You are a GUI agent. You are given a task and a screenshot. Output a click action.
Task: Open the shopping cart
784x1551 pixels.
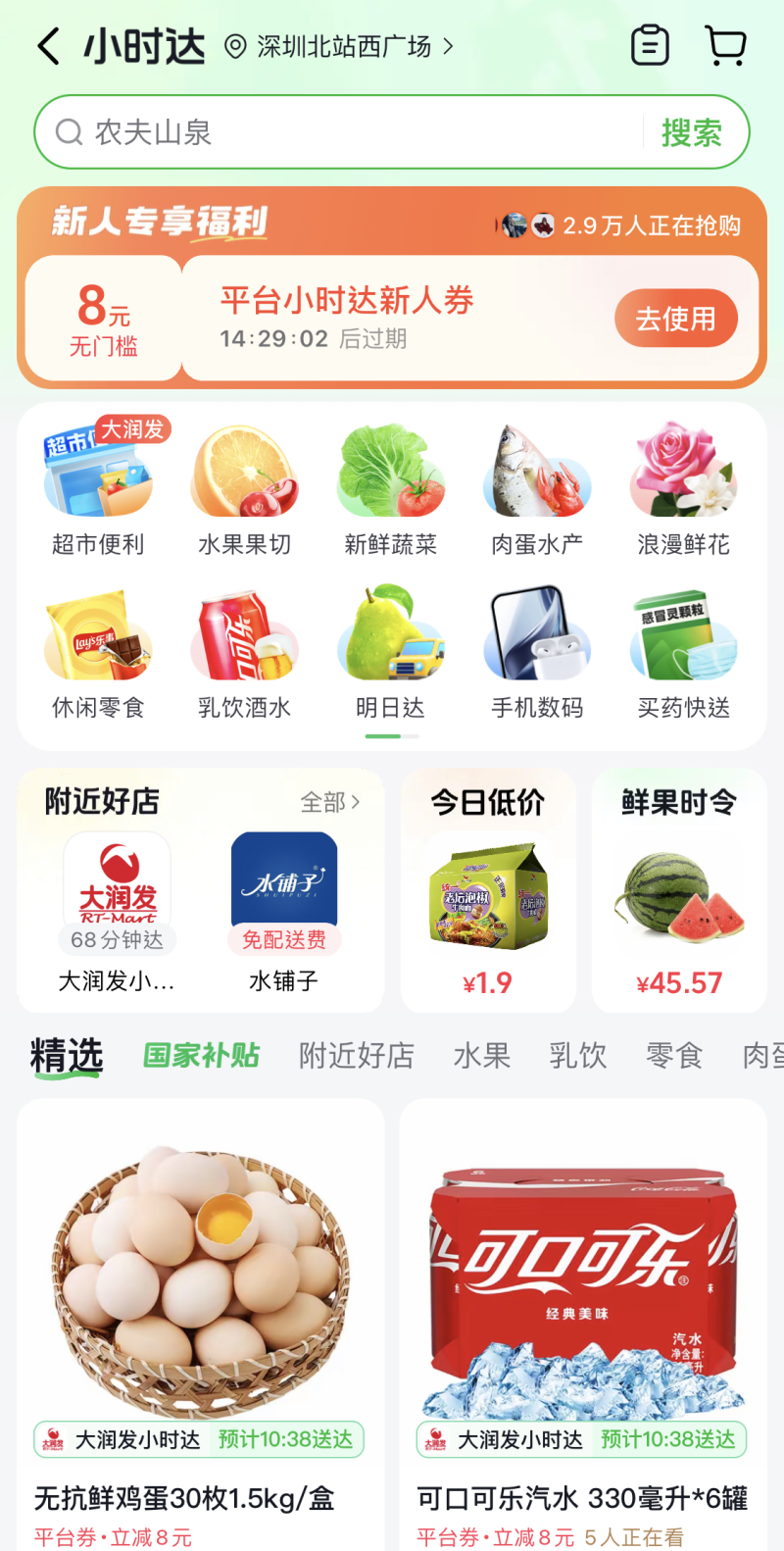click(725, 46)
